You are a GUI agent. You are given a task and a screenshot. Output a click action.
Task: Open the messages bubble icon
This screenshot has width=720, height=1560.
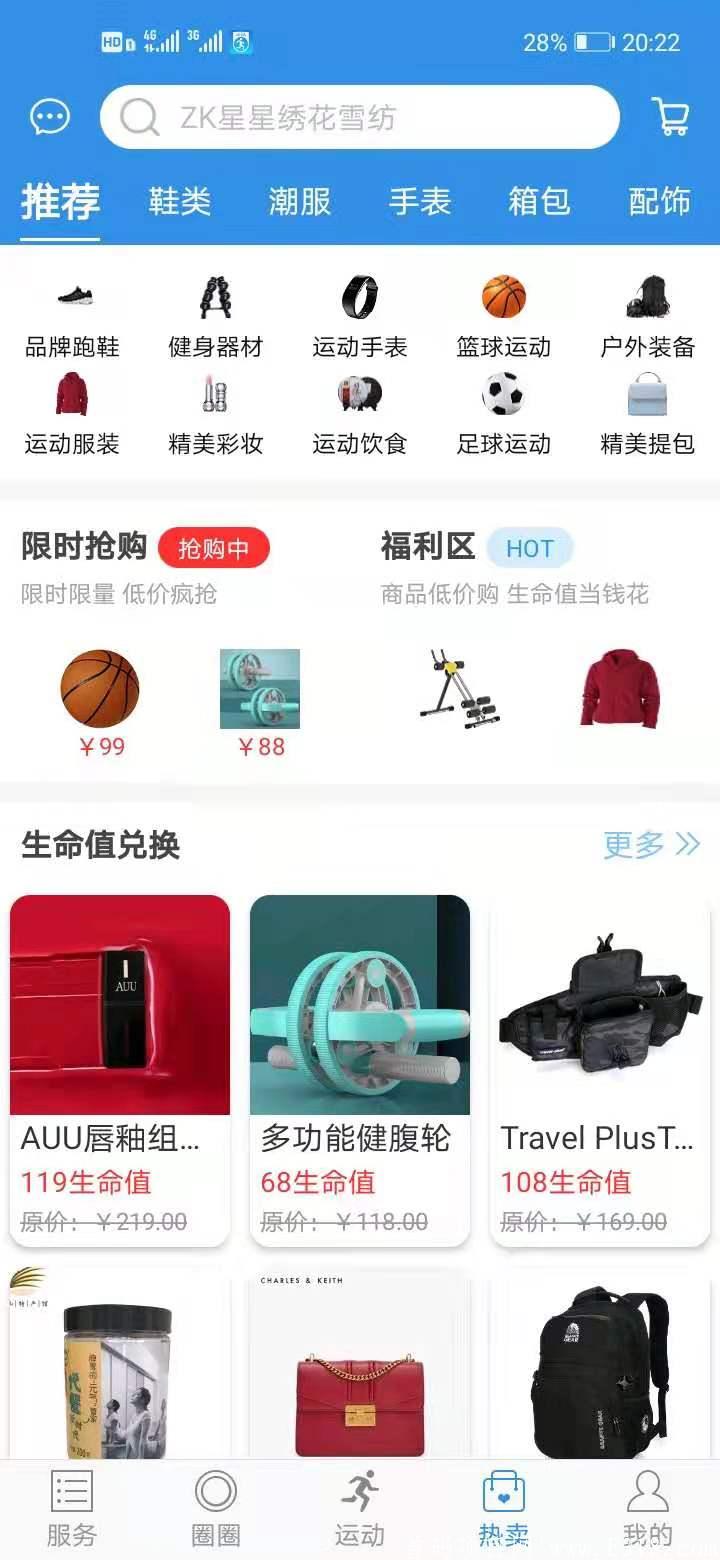(x=47, y=117)
